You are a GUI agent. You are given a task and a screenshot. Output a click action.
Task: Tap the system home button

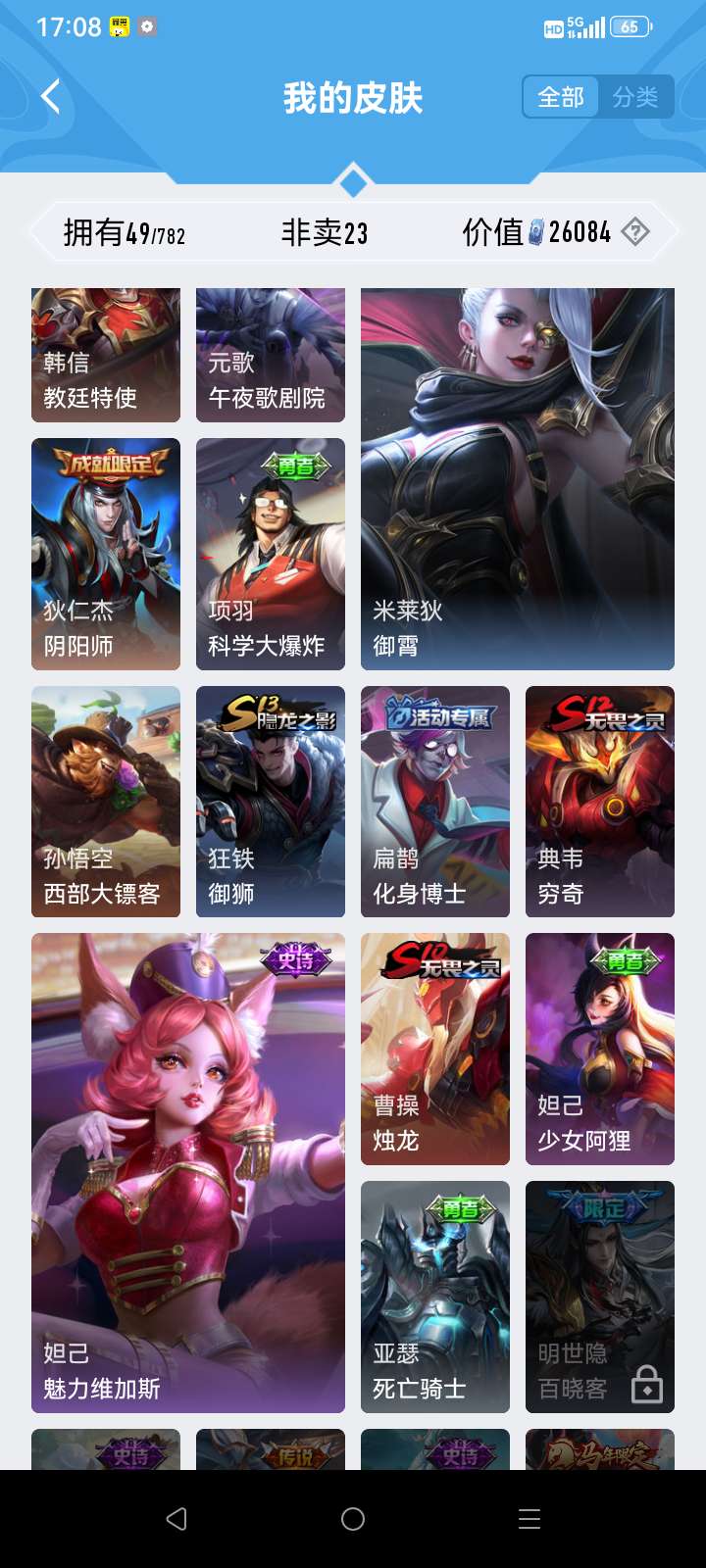click(x=353, y=1519)
